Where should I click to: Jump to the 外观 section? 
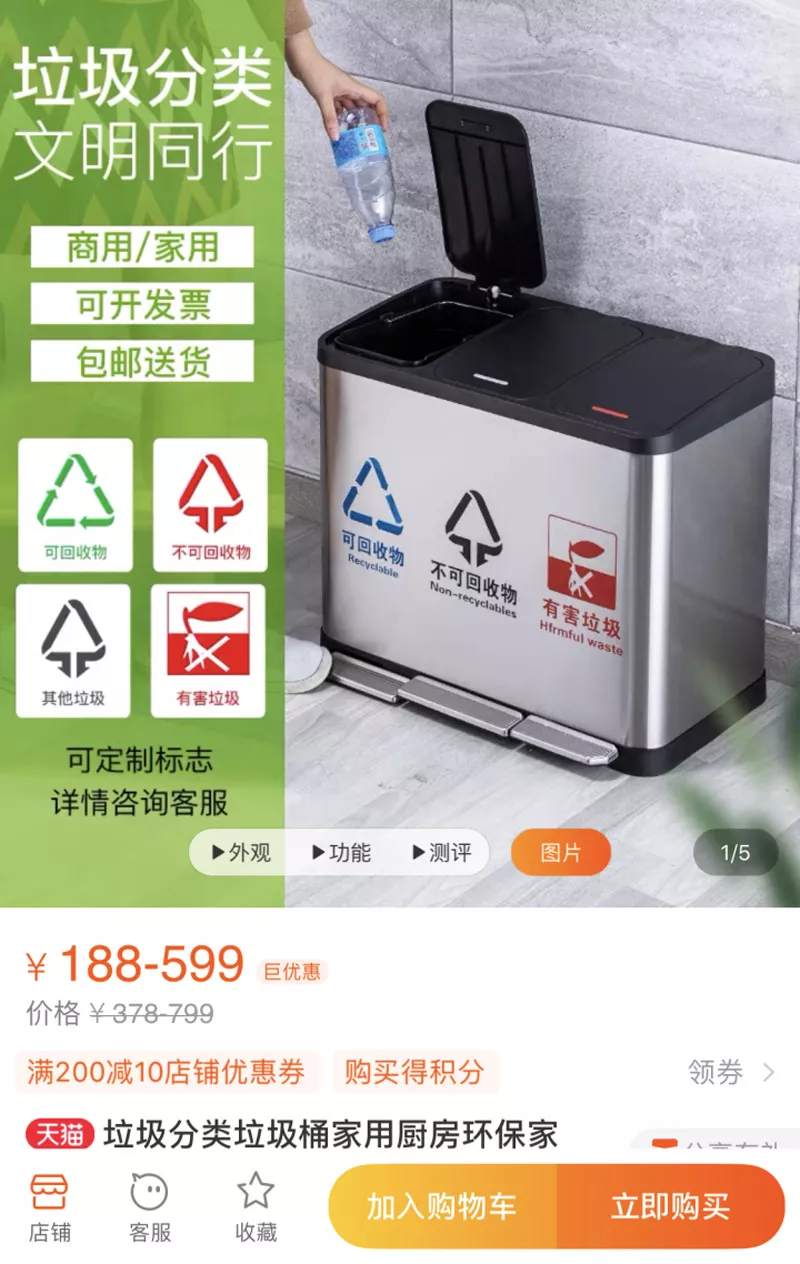241,853
